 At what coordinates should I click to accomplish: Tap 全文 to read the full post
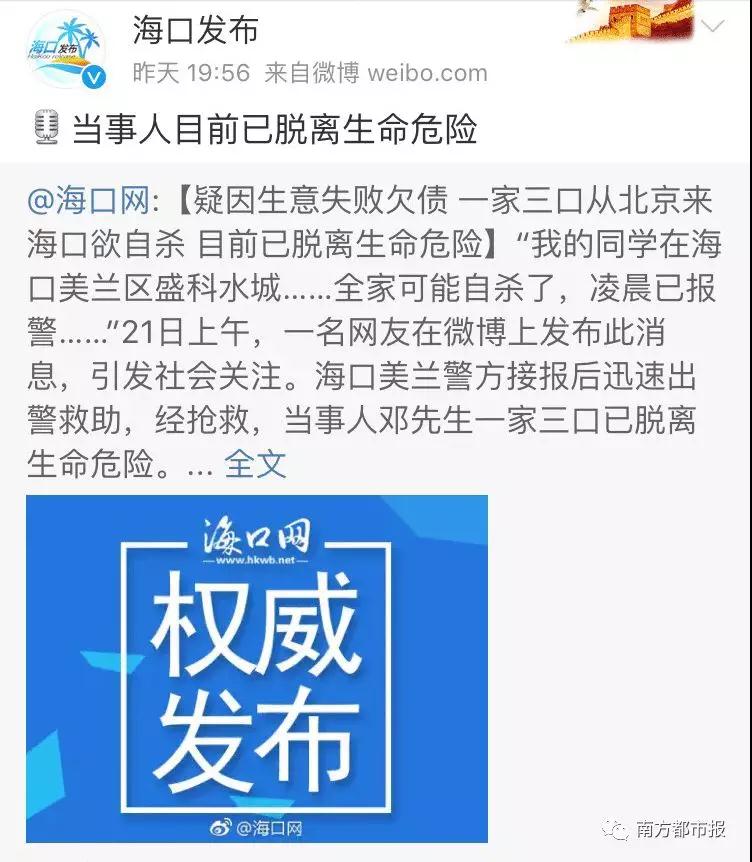pyautogui.click(x=256, y=463)
